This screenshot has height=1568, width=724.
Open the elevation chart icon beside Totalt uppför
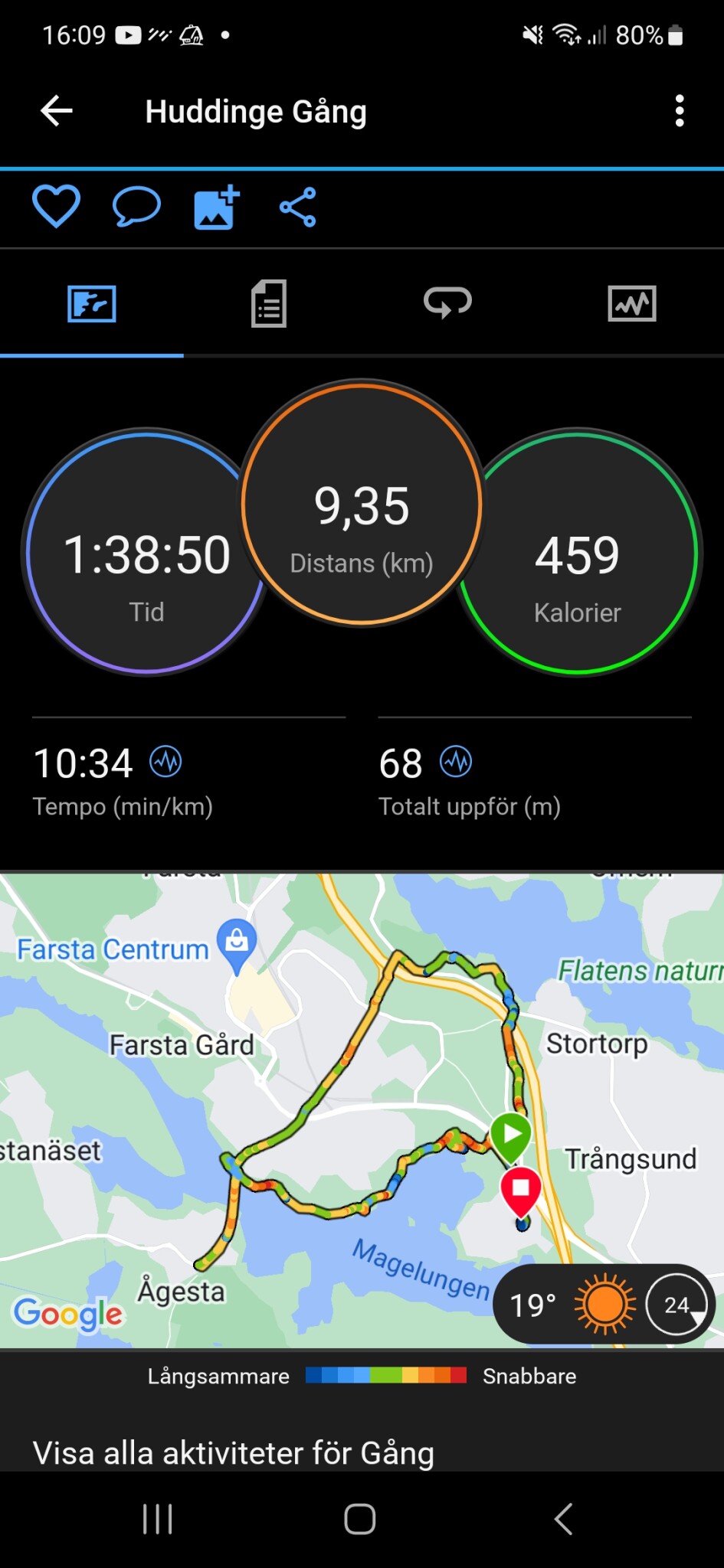pyautogui.click(x=456, y=762)
